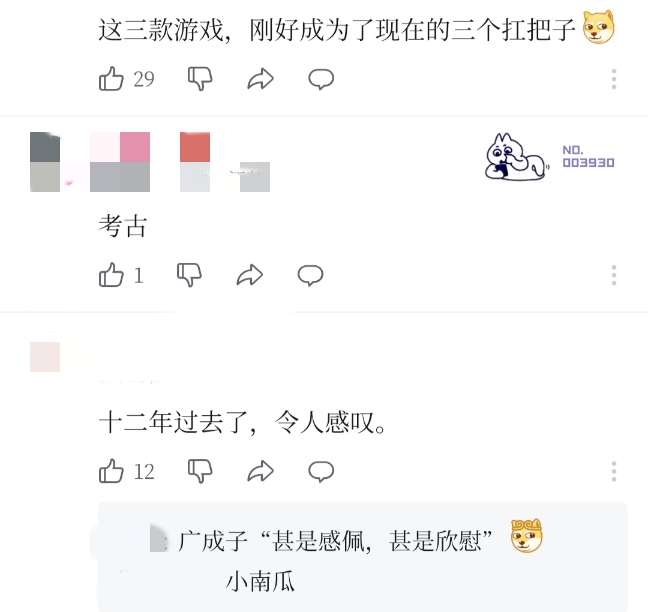View the NO.003930 fan badge
The width and height of the screenshot is (648, 612).
[550, 158]
